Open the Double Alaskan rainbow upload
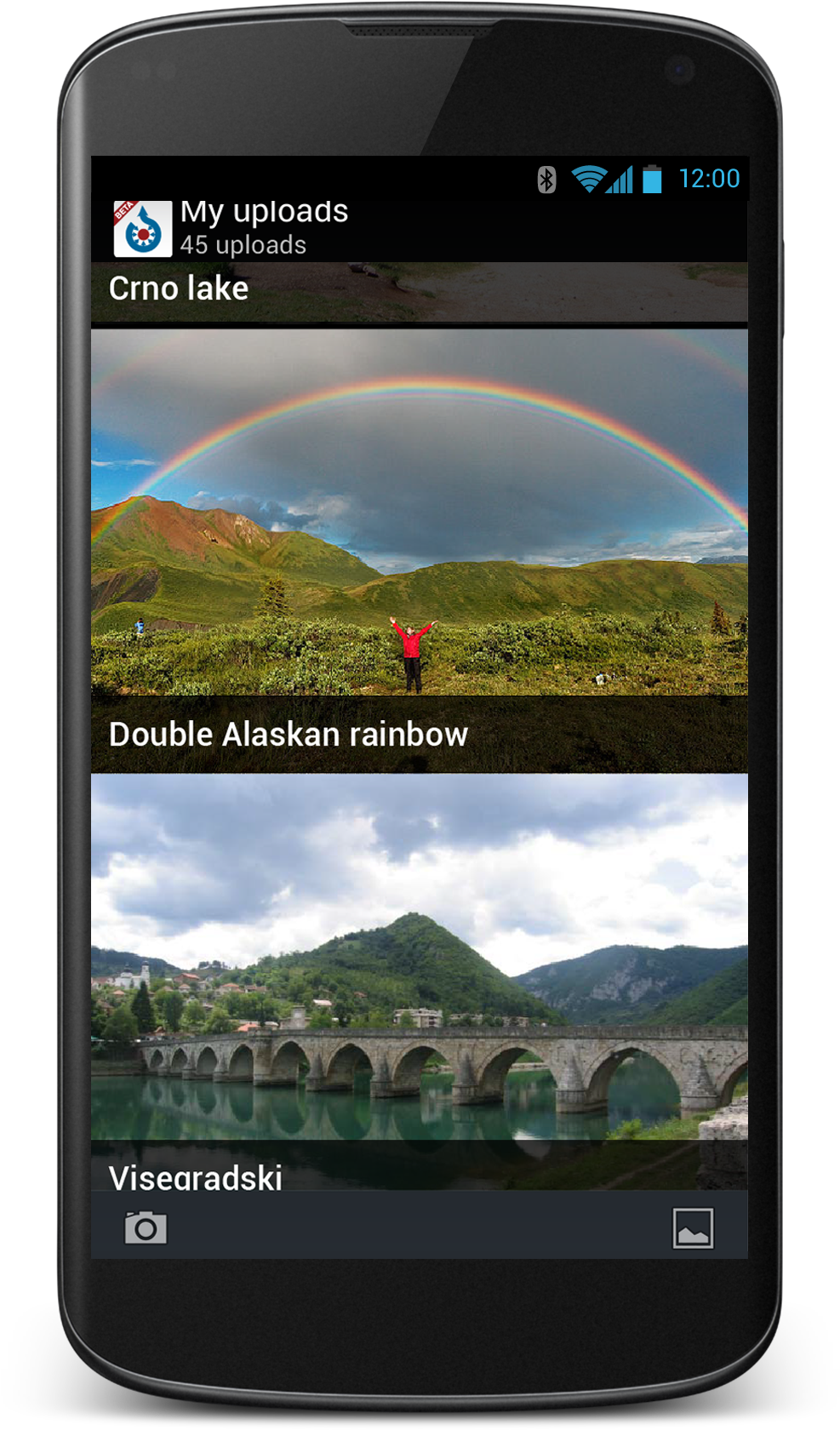Viewport: 840px width, 1430px height. click(x=420, y=551)
